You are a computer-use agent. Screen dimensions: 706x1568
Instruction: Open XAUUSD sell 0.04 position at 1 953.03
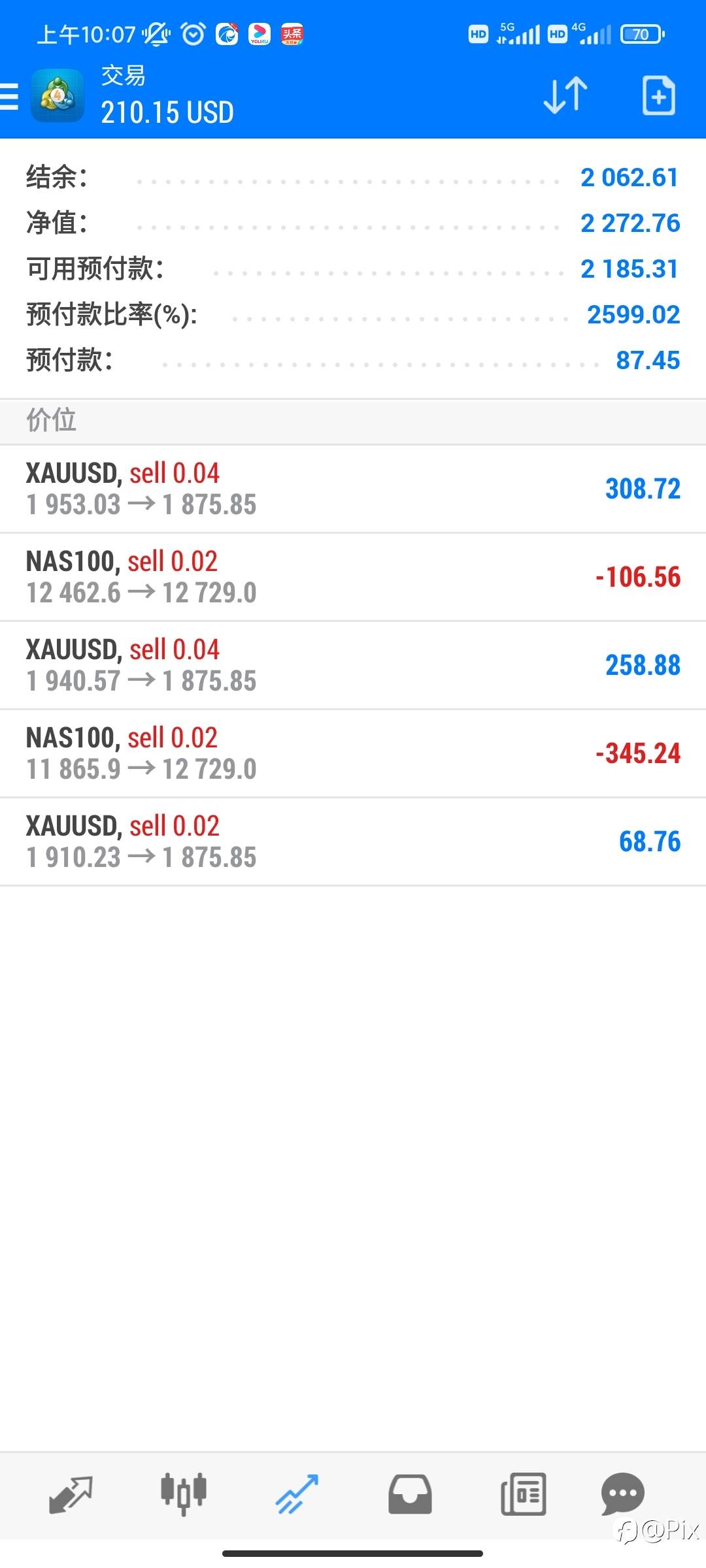pyautogui.click(x=353, y=489)
